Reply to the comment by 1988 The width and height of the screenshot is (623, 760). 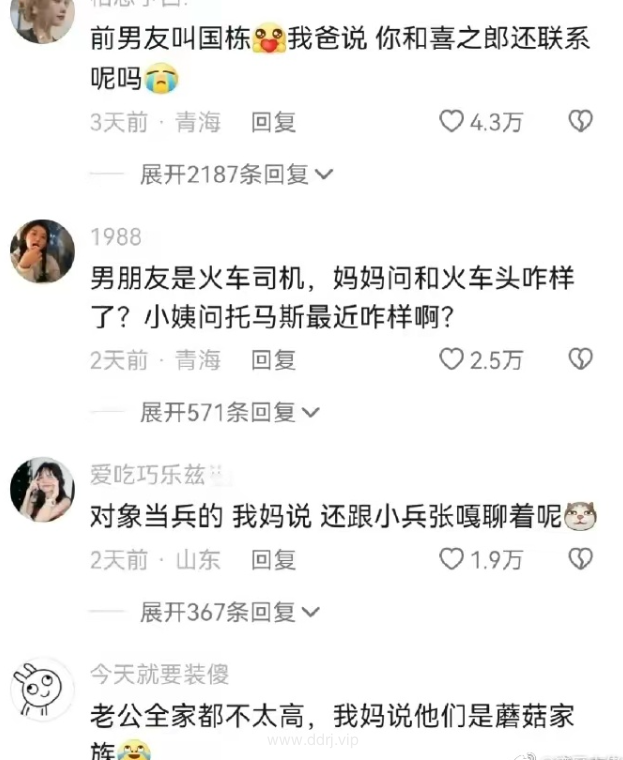pyautogui.click(x=273, y=361)
